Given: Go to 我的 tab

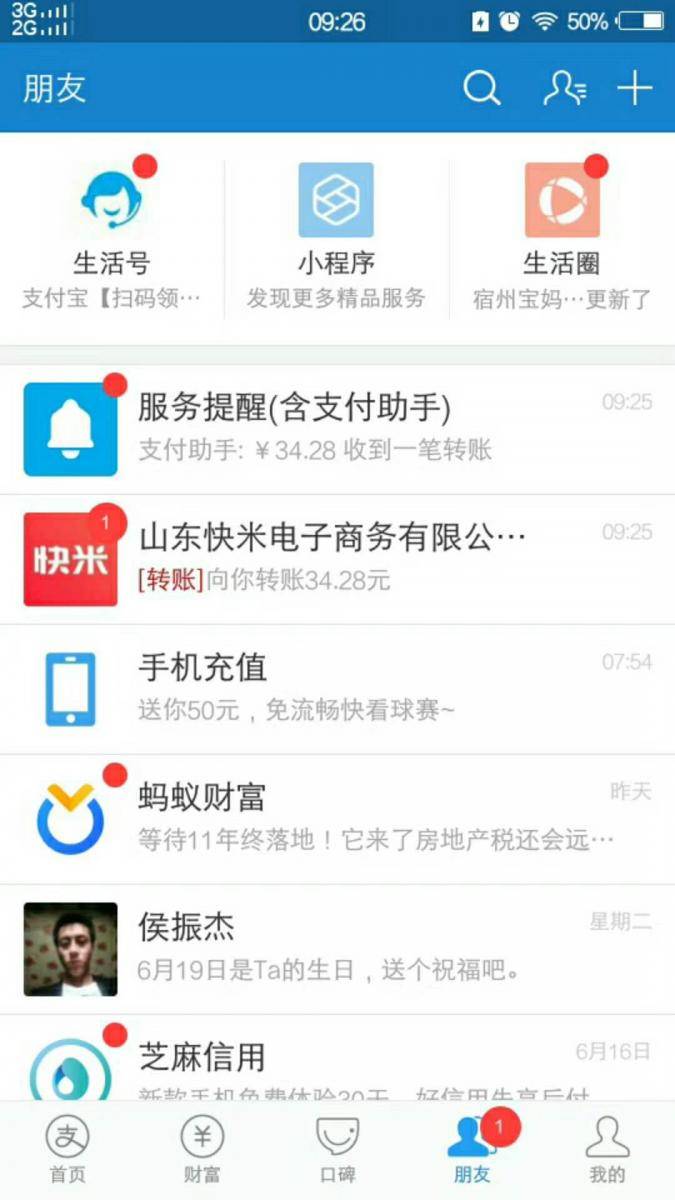Looking at the screenshot, I should [607, 1150].
